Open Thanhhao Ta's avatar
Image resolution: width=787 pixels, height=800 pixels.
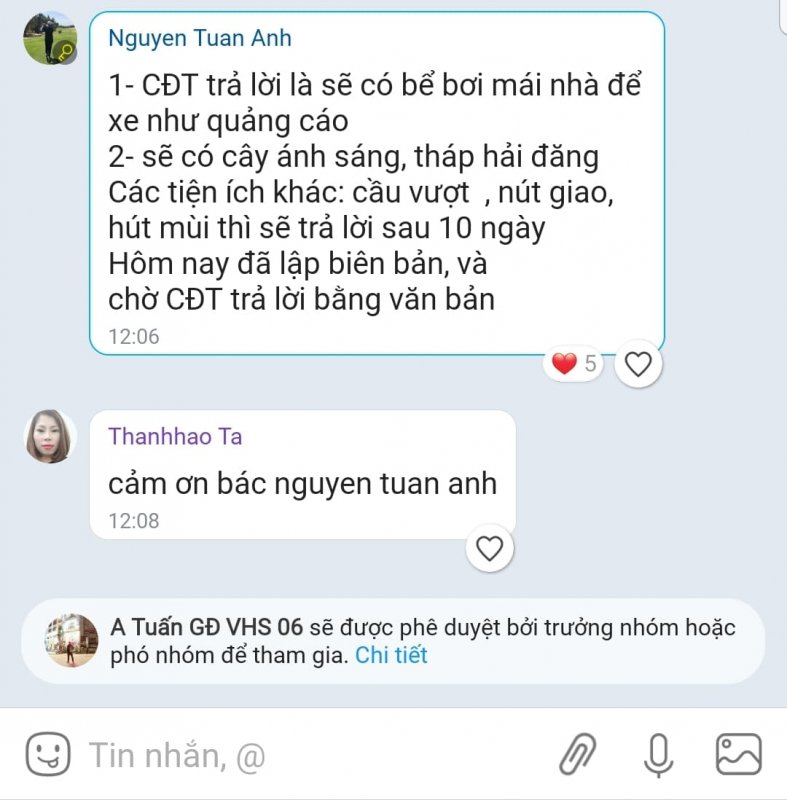pyautogui.click(x=49, y=436)
